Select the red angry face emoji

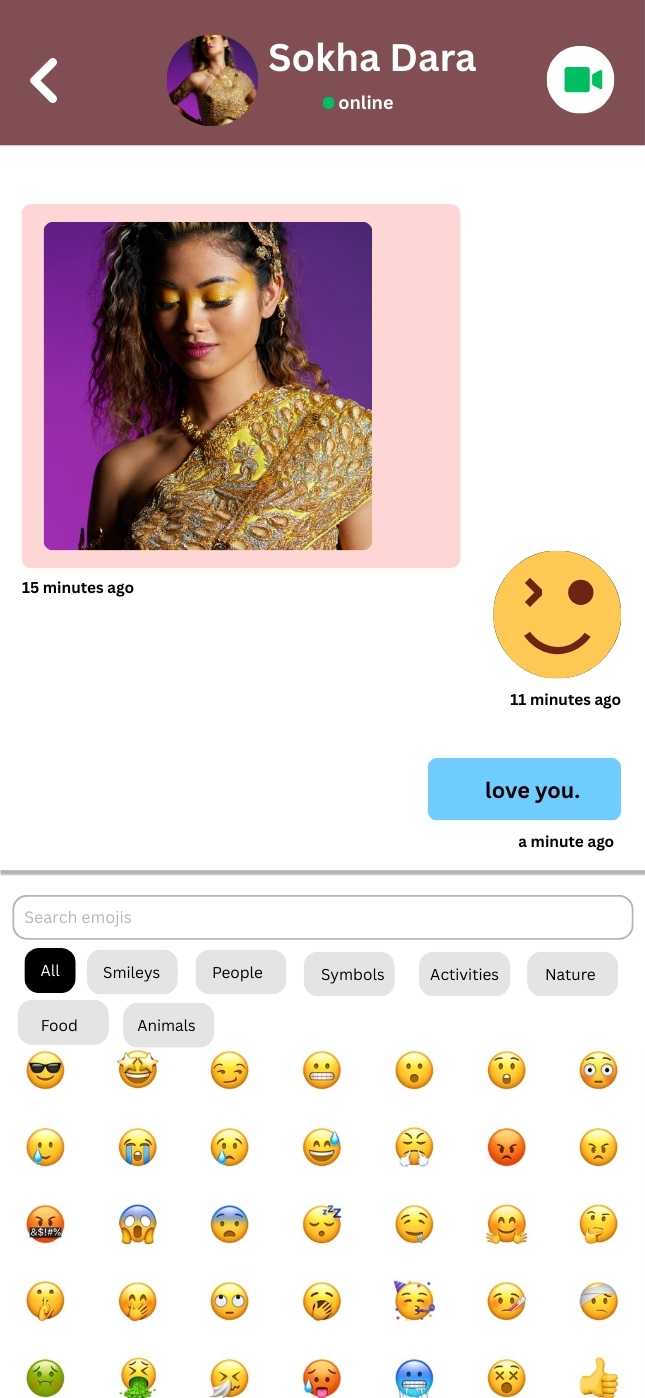tap(506, 1147)
